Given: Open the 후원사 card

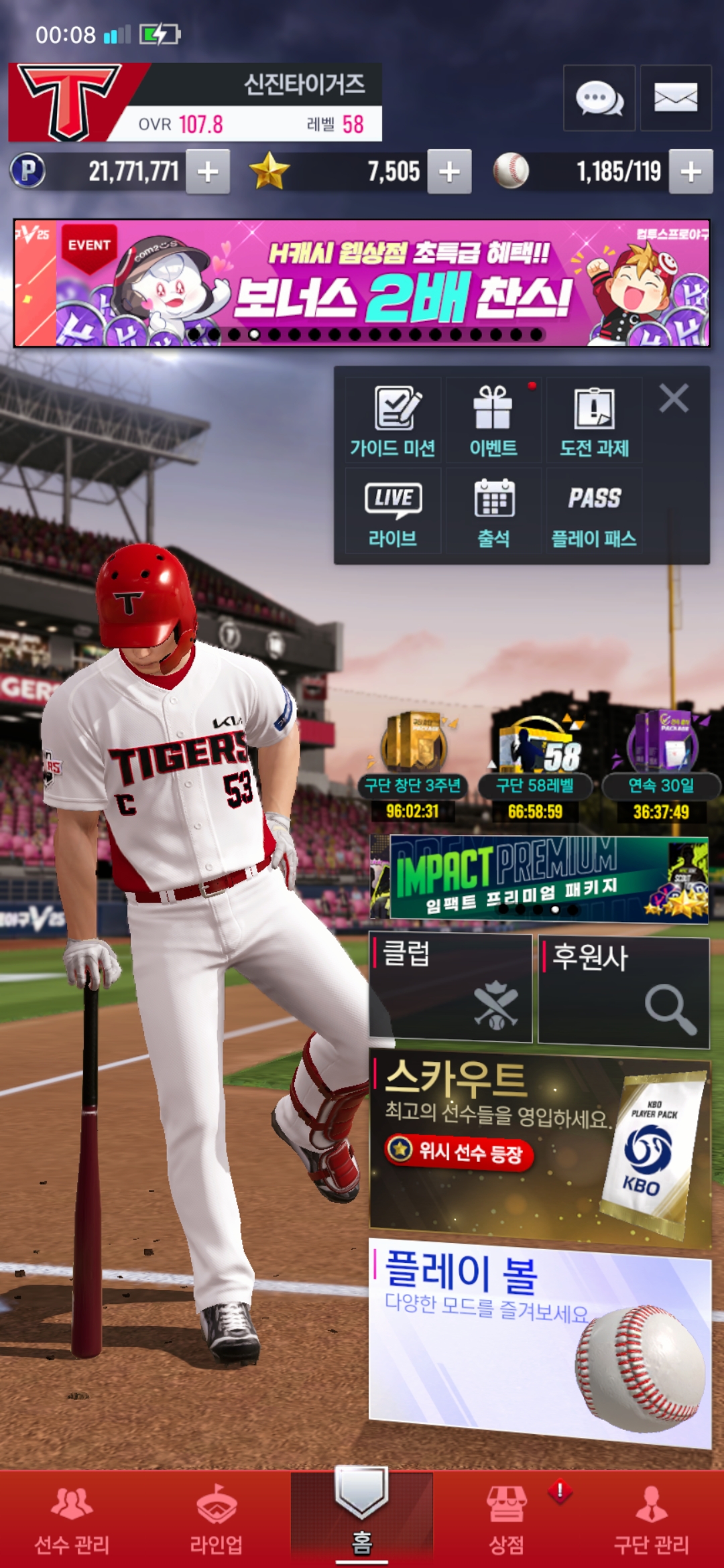Looking at the screenshot, I should click(x=624, y=992).
